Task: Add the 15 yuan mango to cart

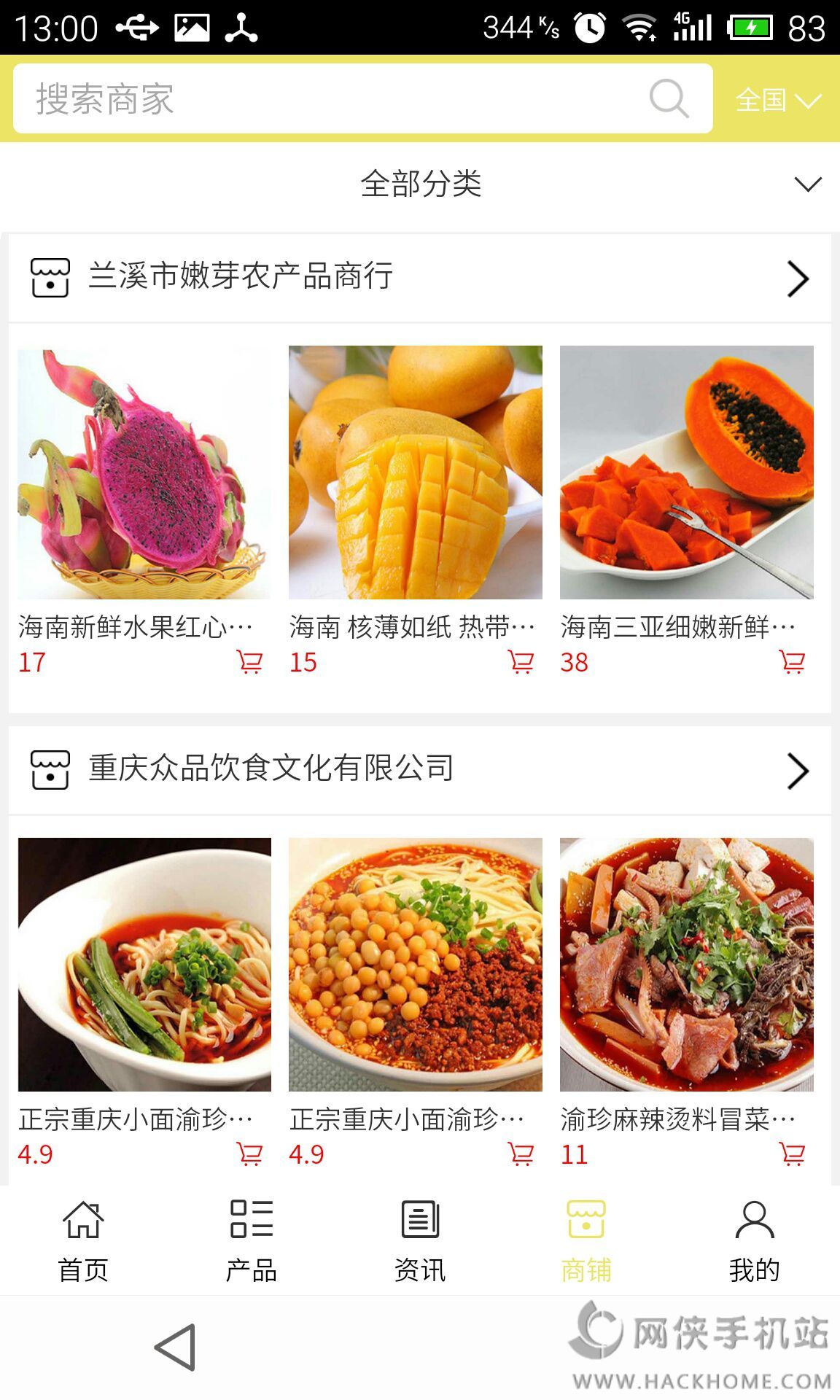Action: pyautogui.click(x=521, y=662)
